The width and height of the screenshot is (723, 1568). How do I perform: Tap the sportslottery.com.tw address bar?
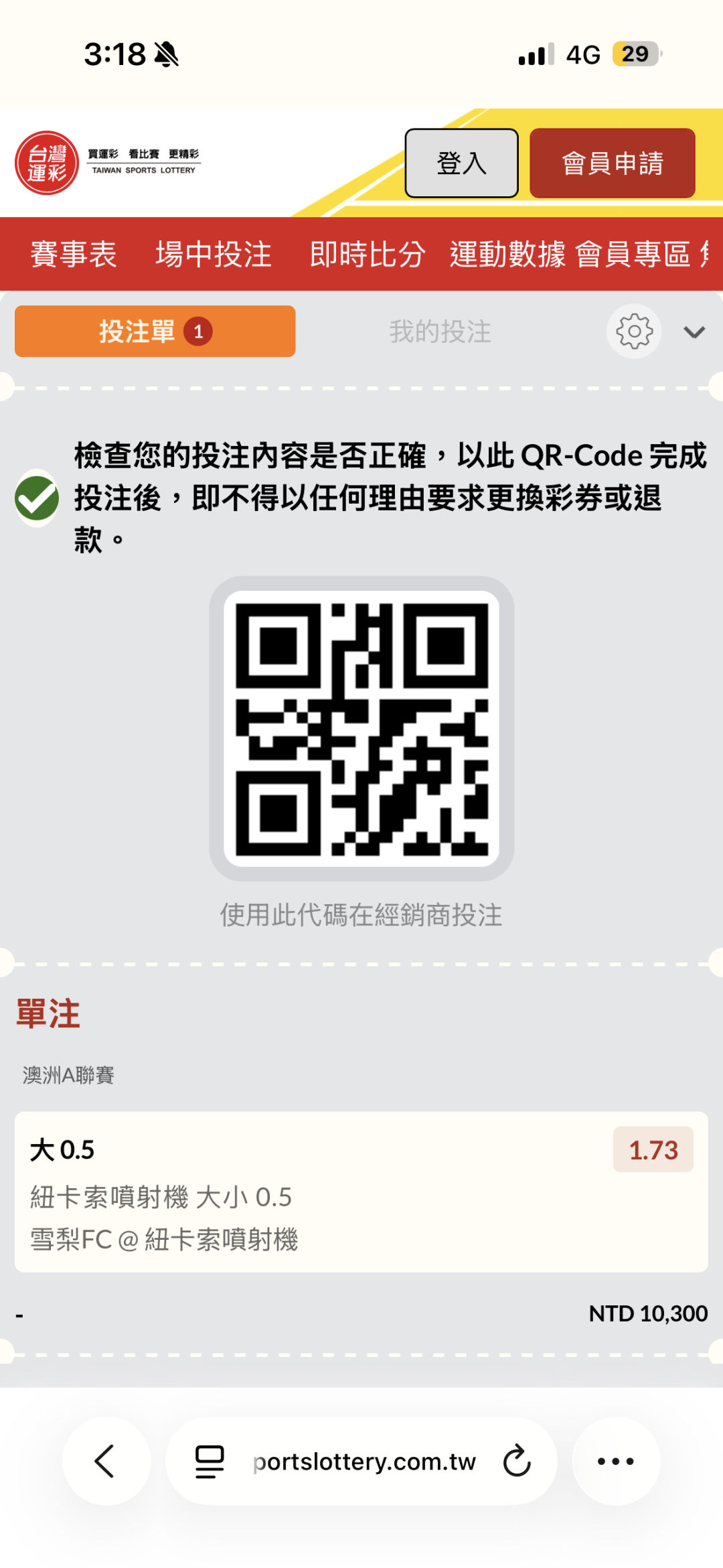[x=361, y=1461]
